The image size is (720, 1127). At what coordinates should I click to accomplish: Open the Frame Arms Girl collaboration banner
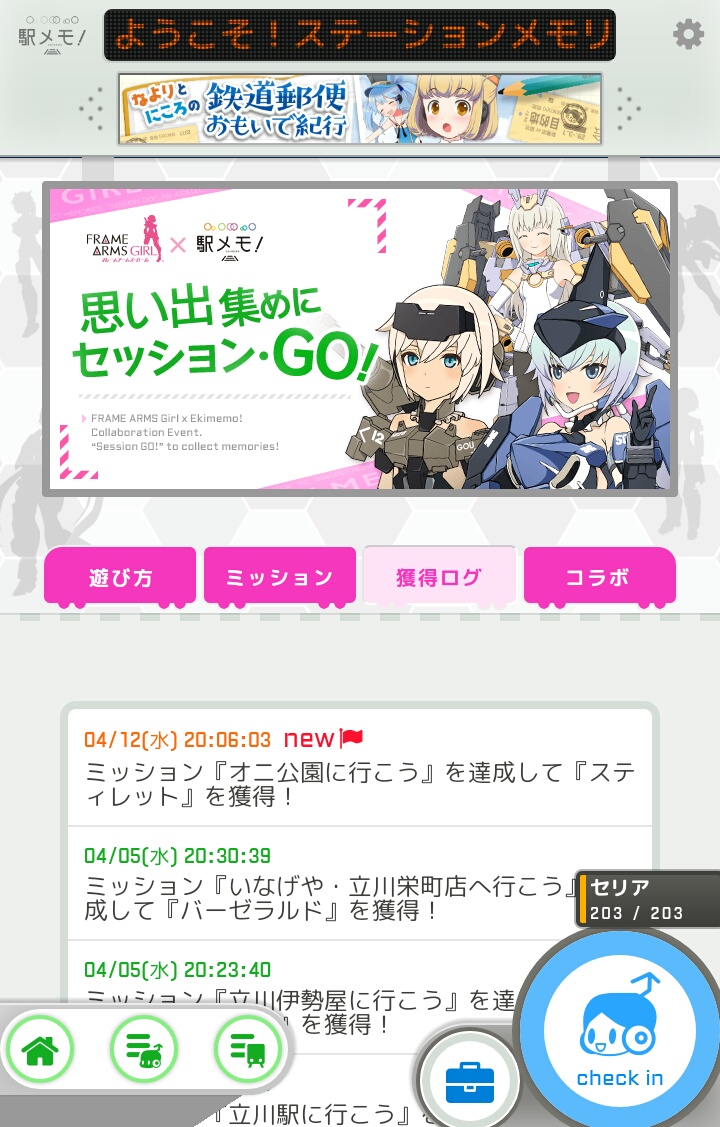tap(360, 339)
